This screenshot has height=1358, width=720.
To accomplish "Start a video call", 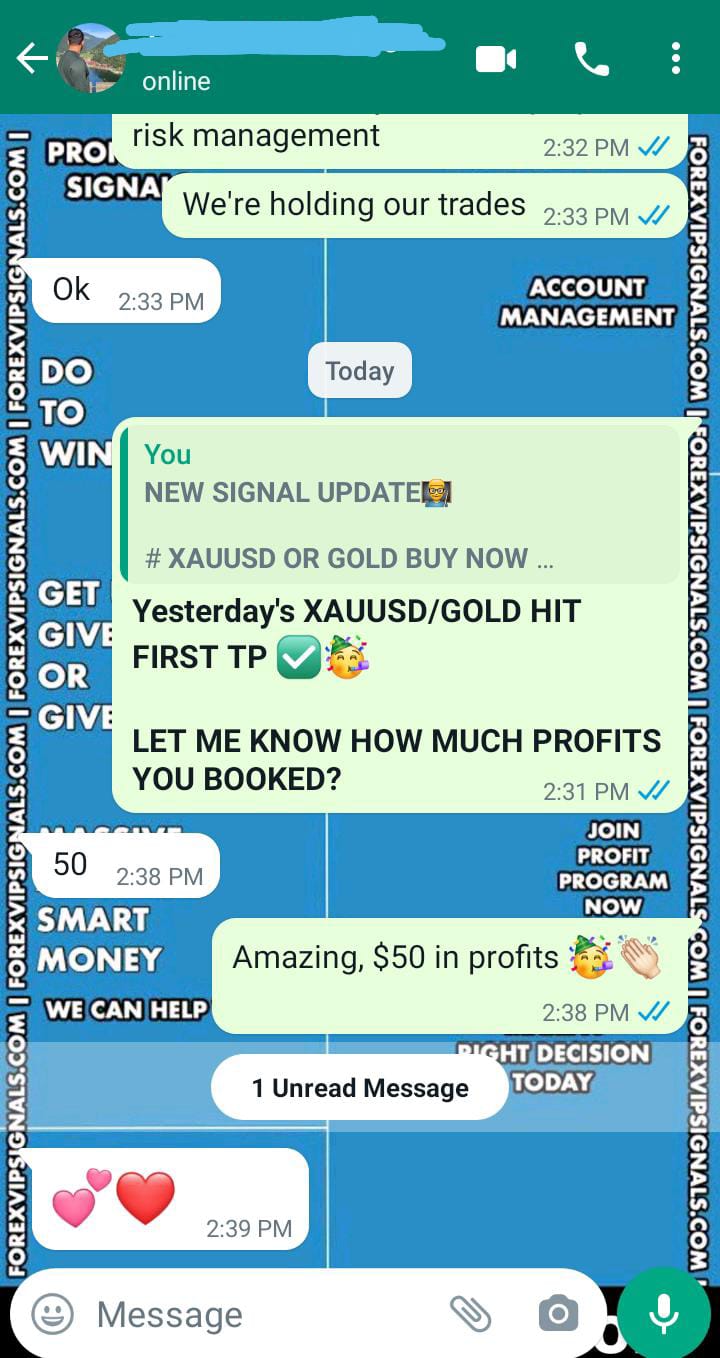I will (x=496, y=58).
